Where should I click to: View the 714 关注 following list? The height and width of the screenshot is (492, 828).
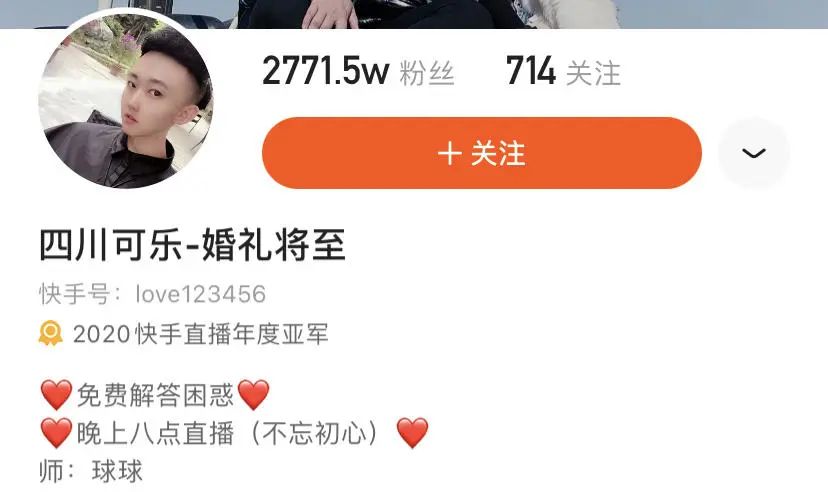click(562, 72)
